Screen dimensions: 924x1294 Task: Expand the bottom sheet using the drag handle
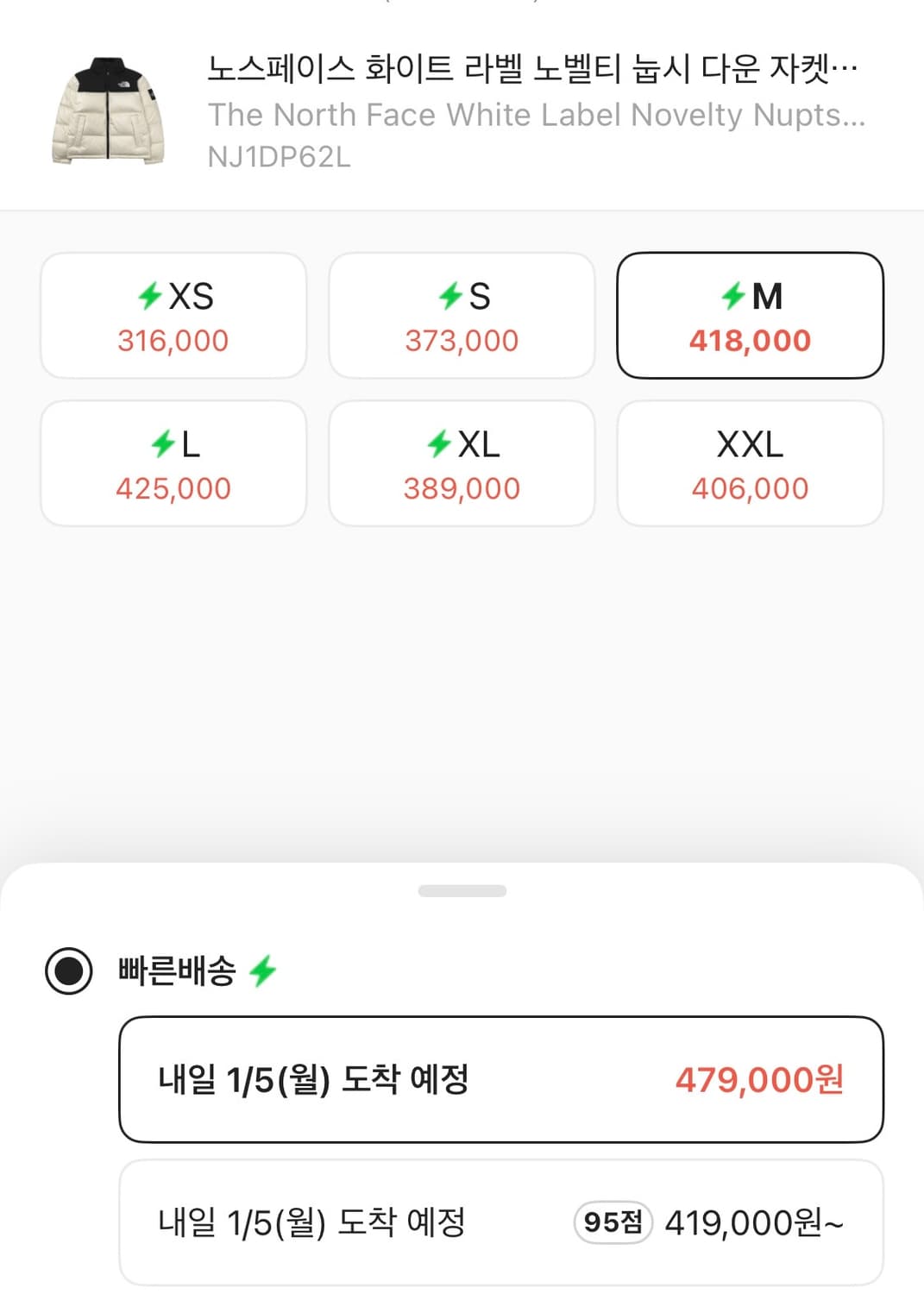click(462, 890)
